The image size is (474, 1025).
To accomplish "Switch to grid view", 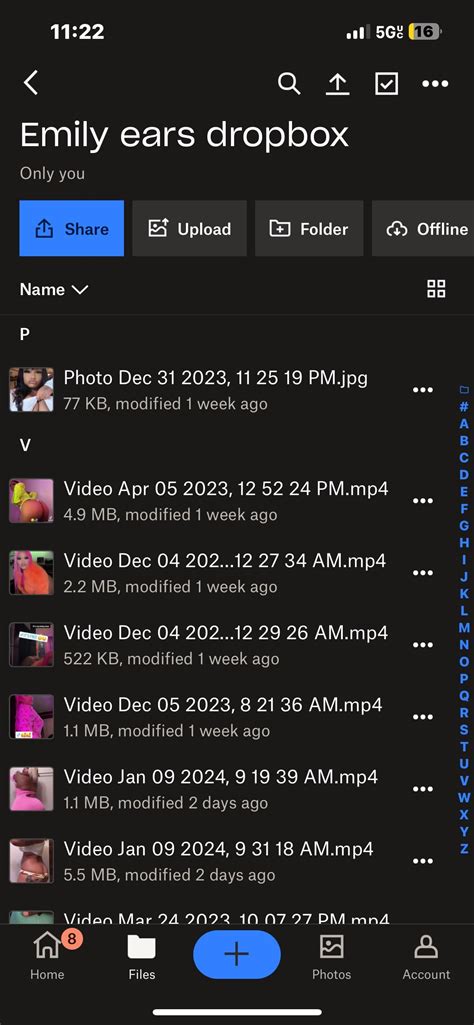I will [x=436, y=289].
